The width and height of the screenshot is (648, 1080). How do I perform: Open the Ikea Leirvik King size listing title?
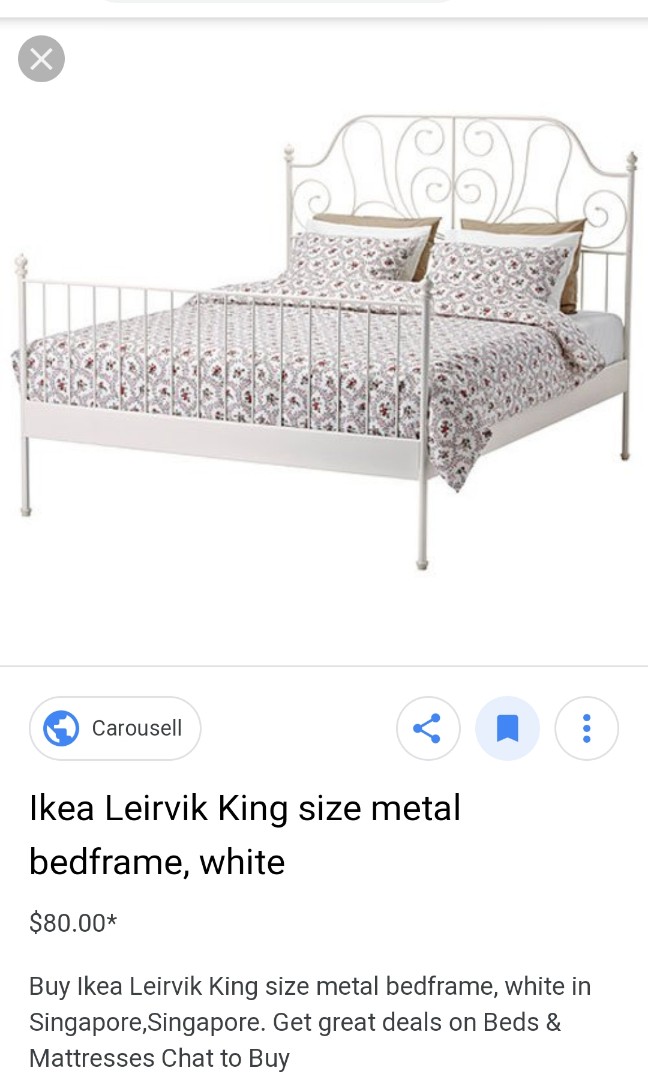[244, 834]
